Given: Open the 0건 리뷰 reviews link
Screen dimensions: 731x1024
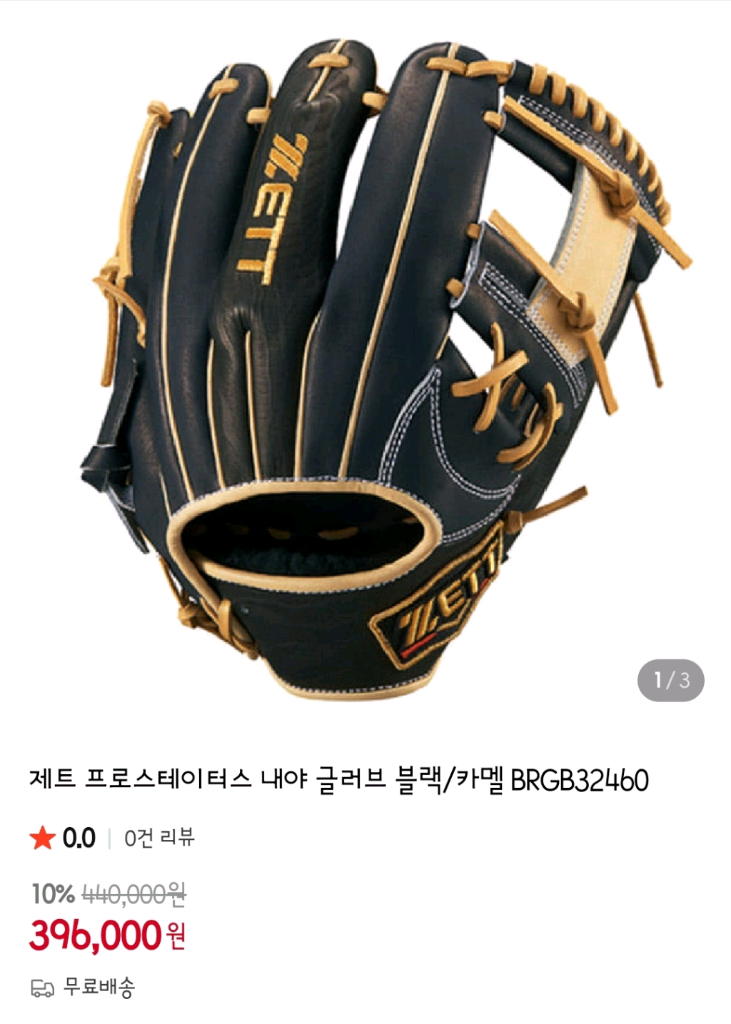Looking at the screenshot, I should (159, 838).
